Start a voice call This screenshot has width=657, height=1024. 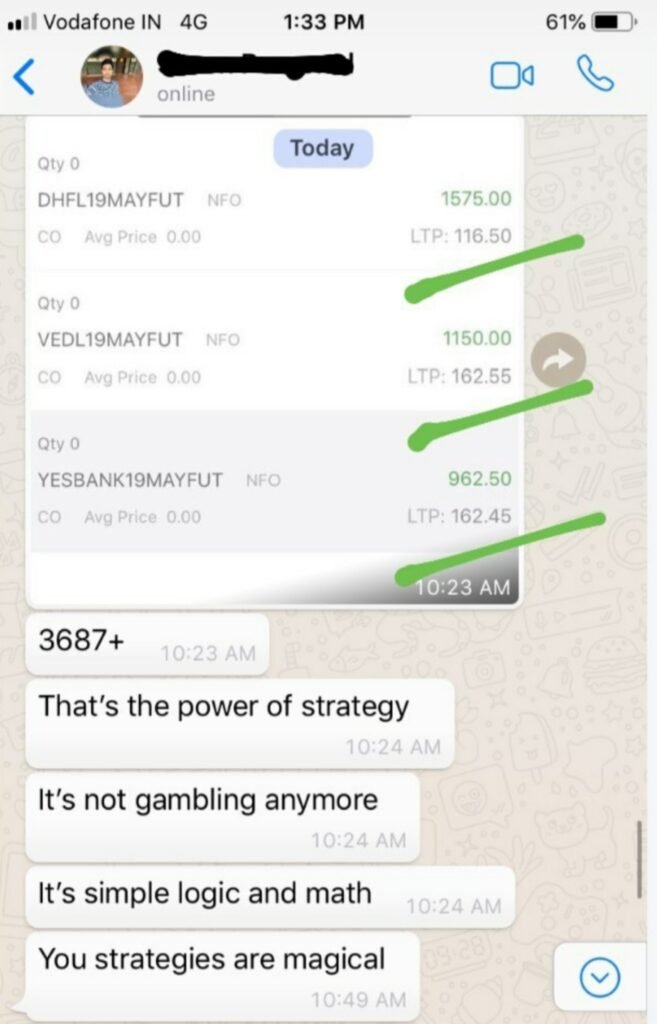point(596,75)
